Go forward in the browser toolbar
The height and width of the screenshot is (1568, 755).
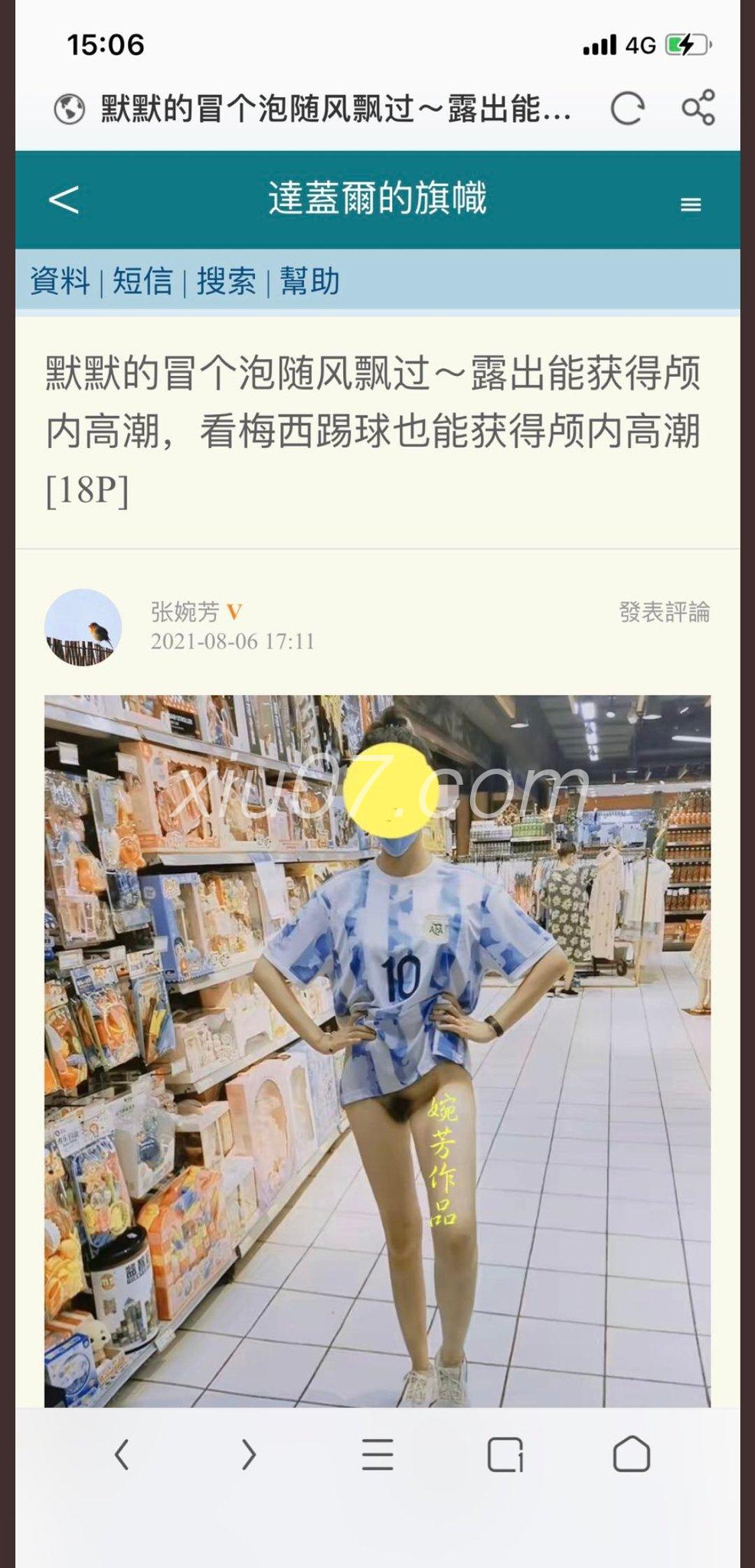[x=249, y=1453]
